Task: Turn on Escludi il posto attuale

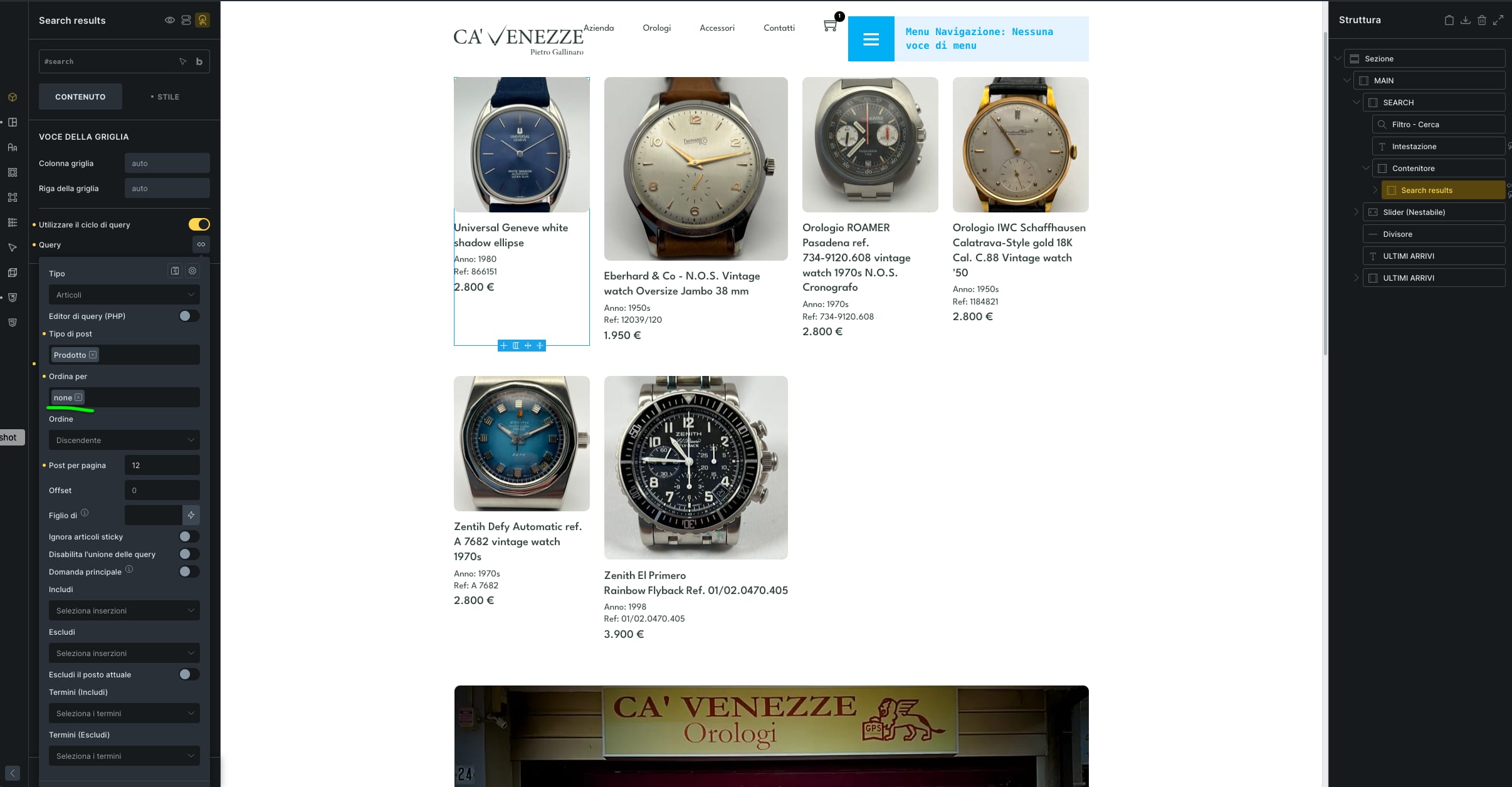Action: point(189,674)
